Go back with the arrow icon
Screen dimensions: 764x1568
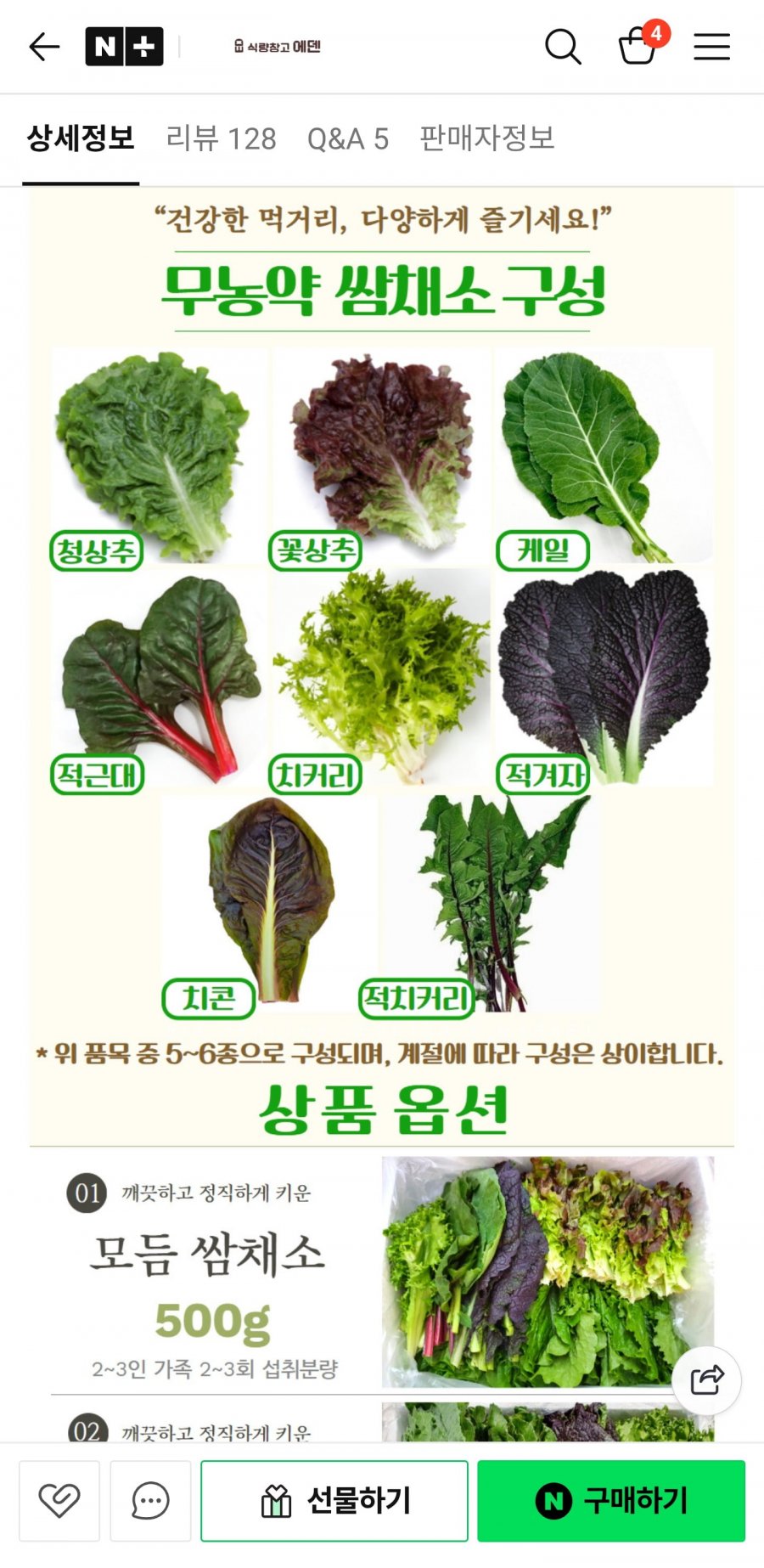44,47
